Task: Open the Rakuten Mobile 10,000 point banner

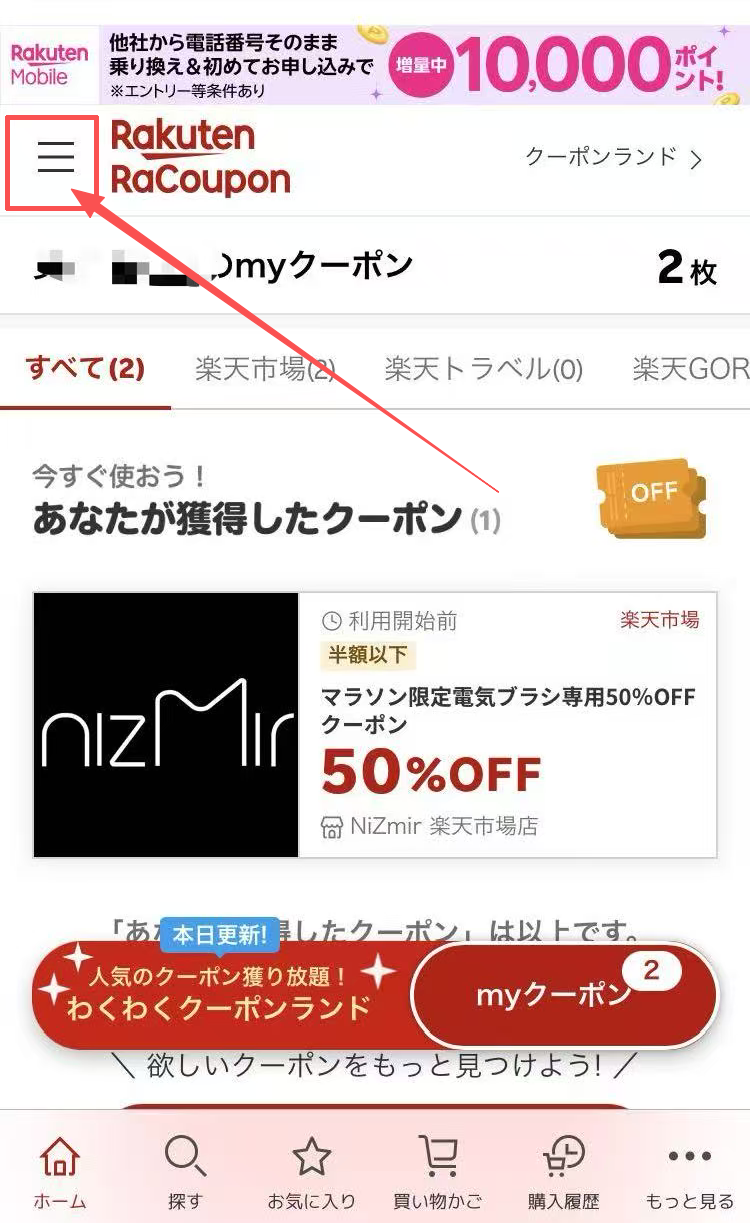Action: pyautogui.click(x=375, y=66)
